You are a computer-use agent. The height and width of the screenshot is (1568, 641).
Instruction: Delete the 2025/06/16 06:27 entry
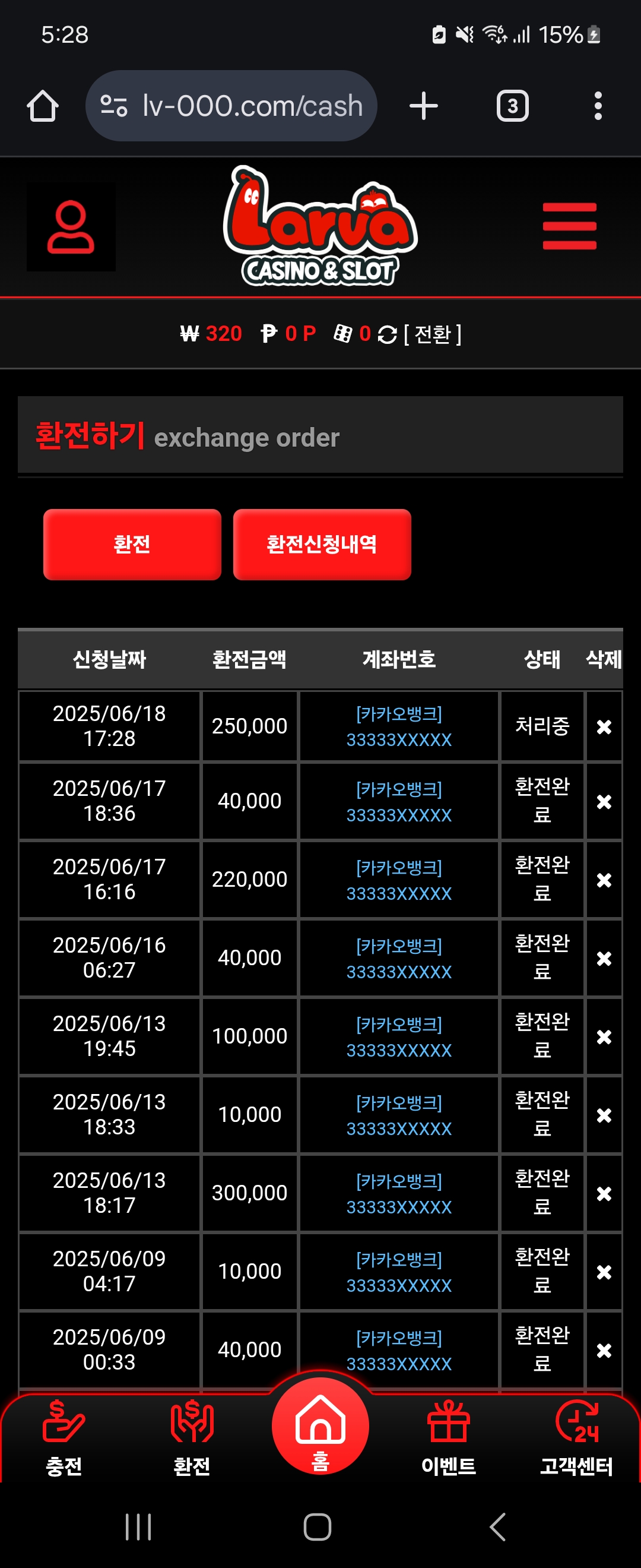point(604,959)
